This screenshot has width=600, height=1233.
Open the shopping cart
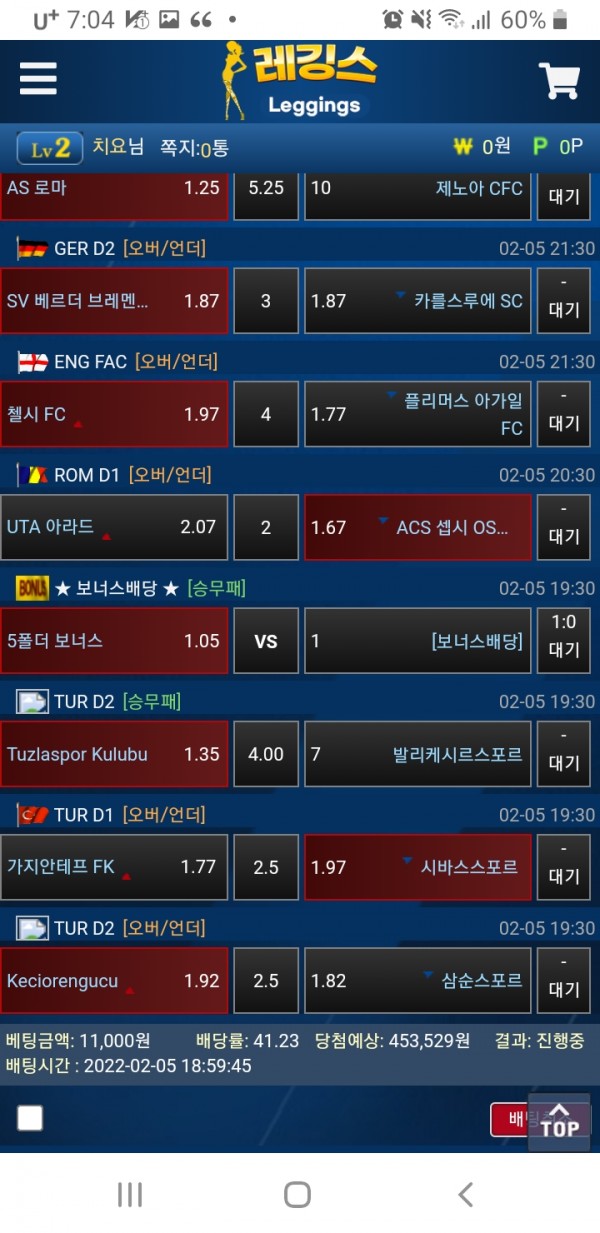coord(559,81)
